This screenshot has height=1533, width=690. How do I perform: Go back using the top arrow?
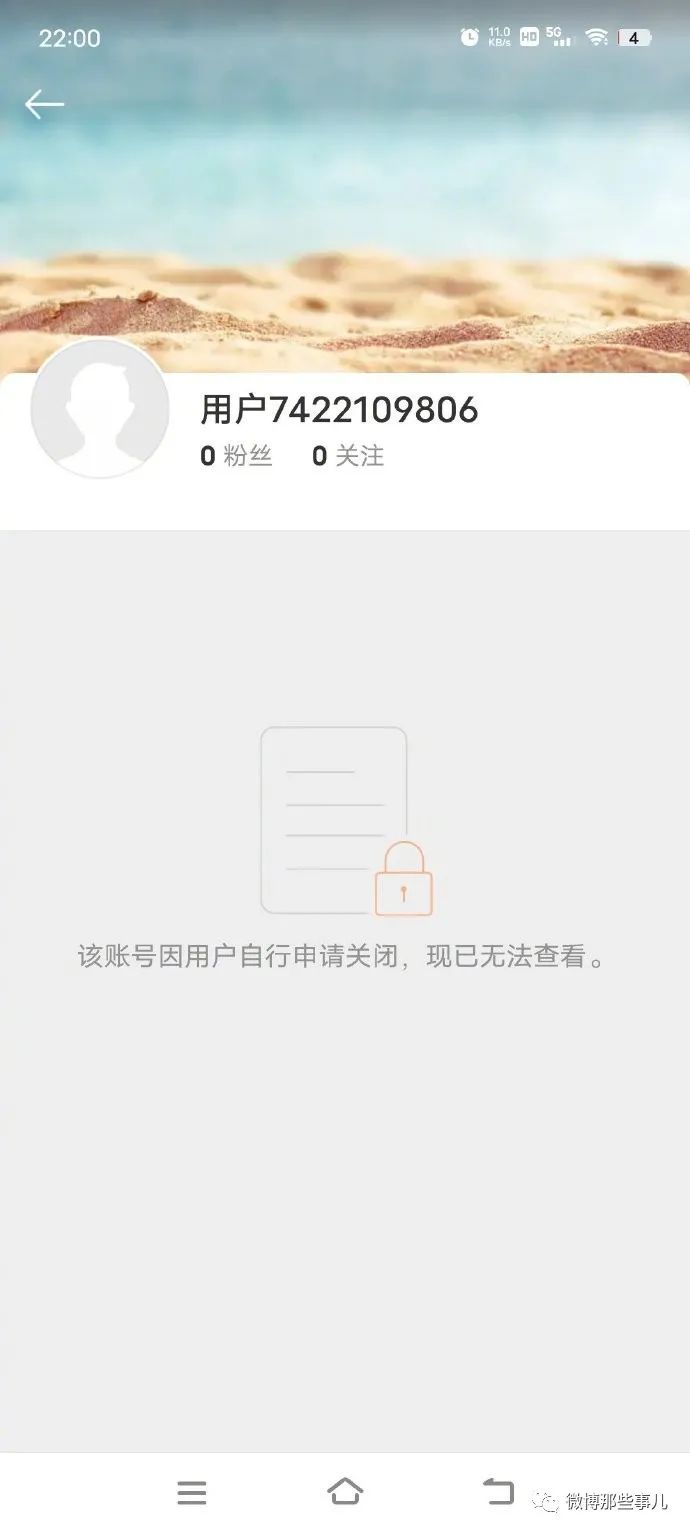[44, 104]
